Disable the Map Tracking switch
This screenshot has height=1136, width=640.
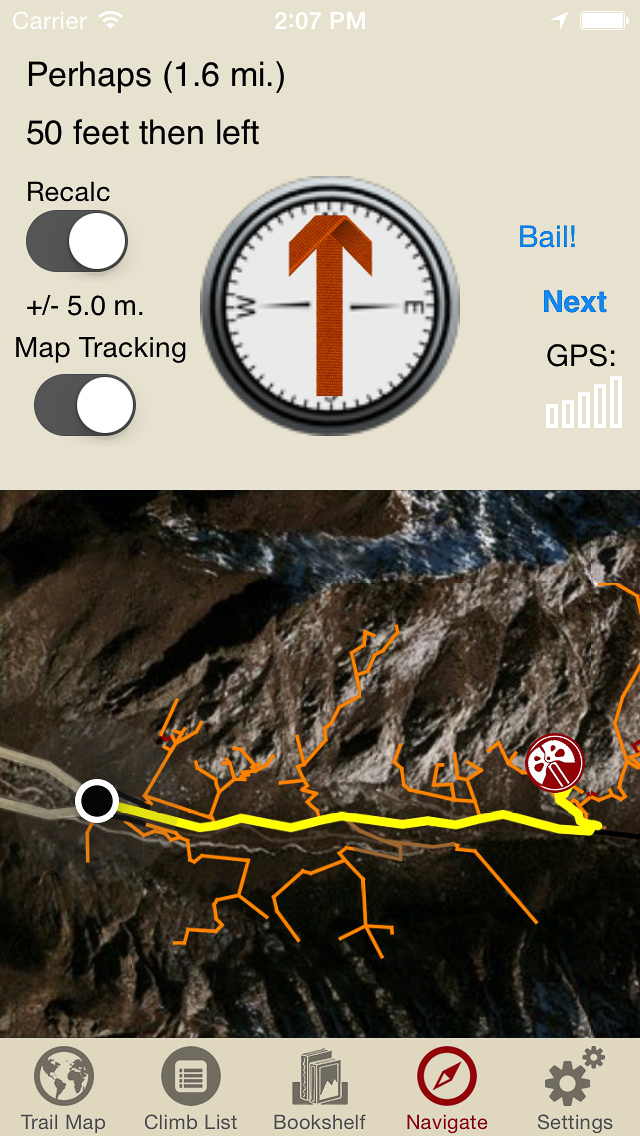pyautogui.click(x=85, y=405)
